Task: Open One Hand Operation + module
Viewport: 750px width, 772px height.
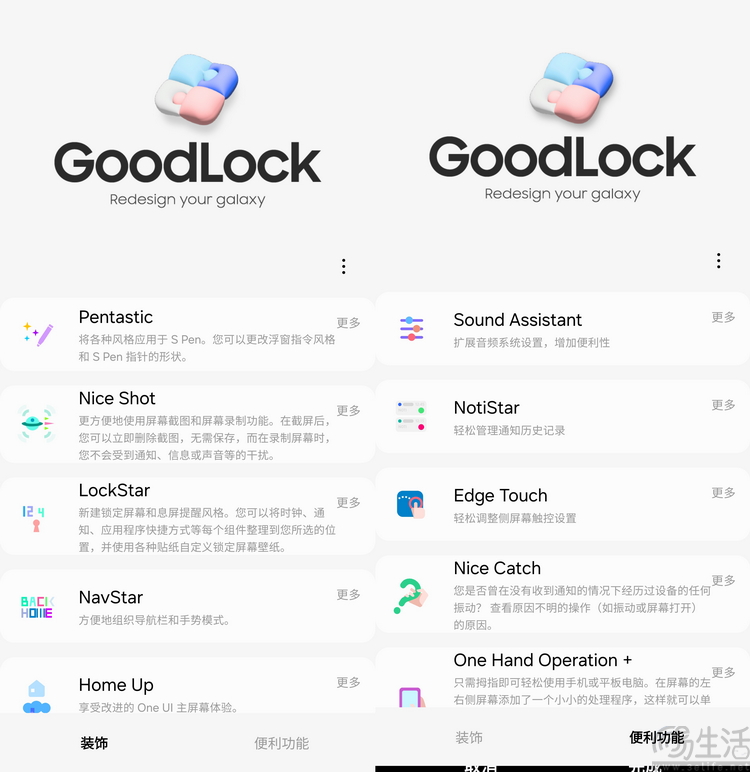Action: point(542,661)
